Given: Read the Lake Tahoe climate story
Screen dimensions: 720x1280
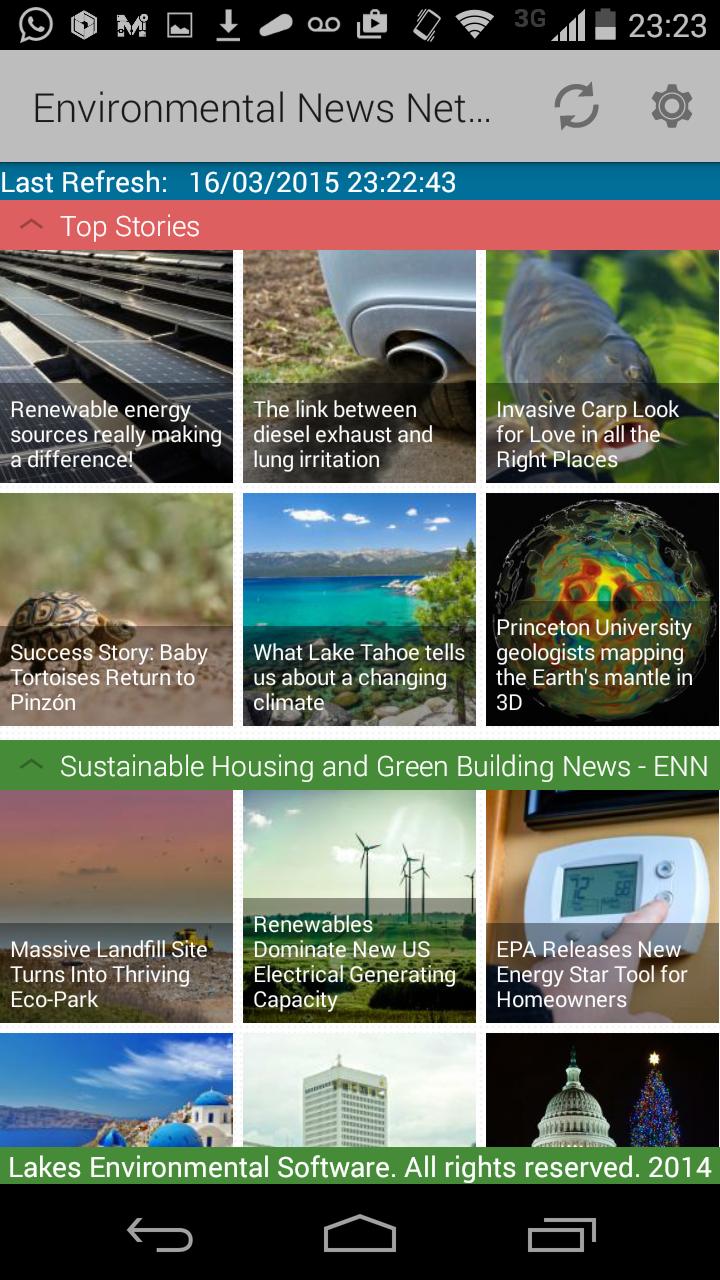Looking at the screenshot, I should (x=359, y=609).
